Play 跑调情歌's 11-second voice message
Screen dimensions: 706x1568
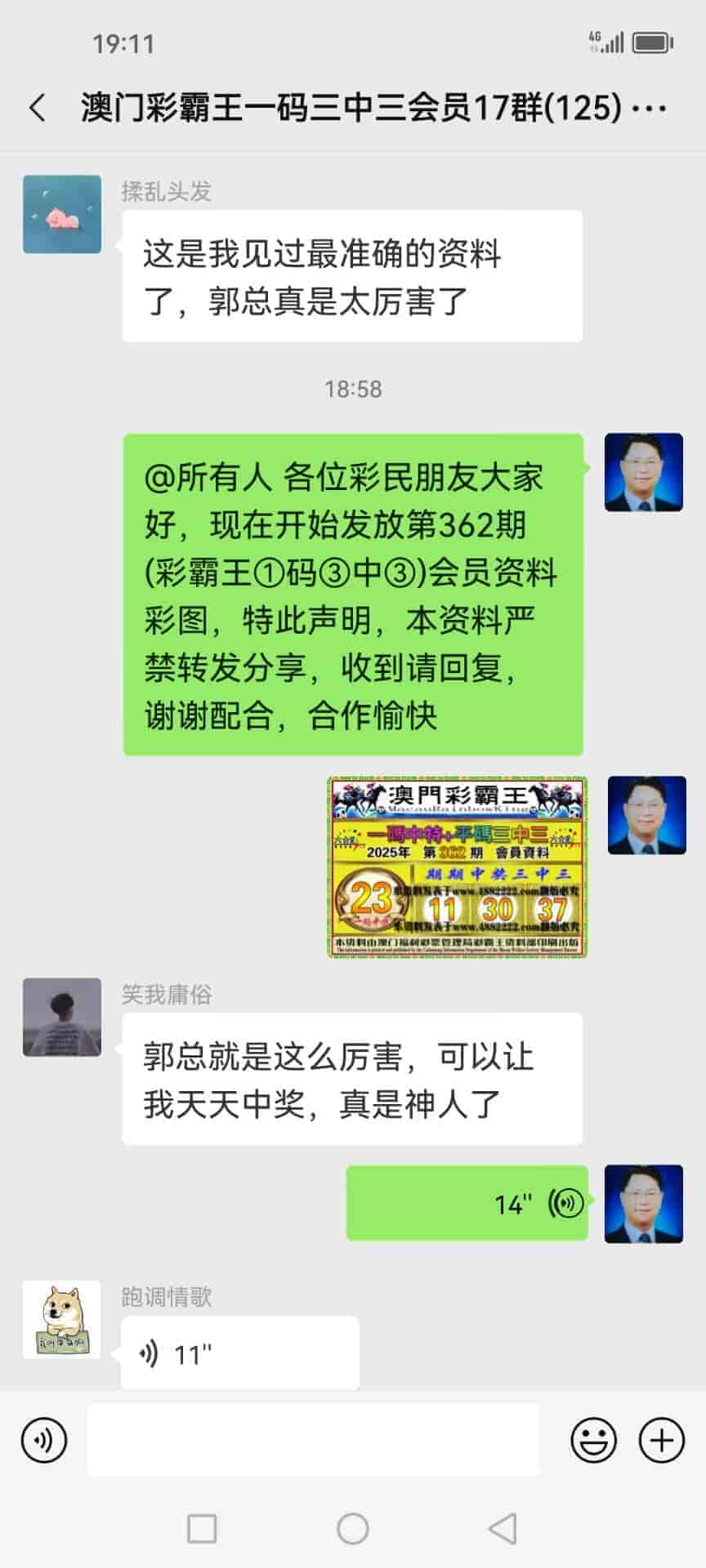pyautogui.click(x=239, y=1355)
